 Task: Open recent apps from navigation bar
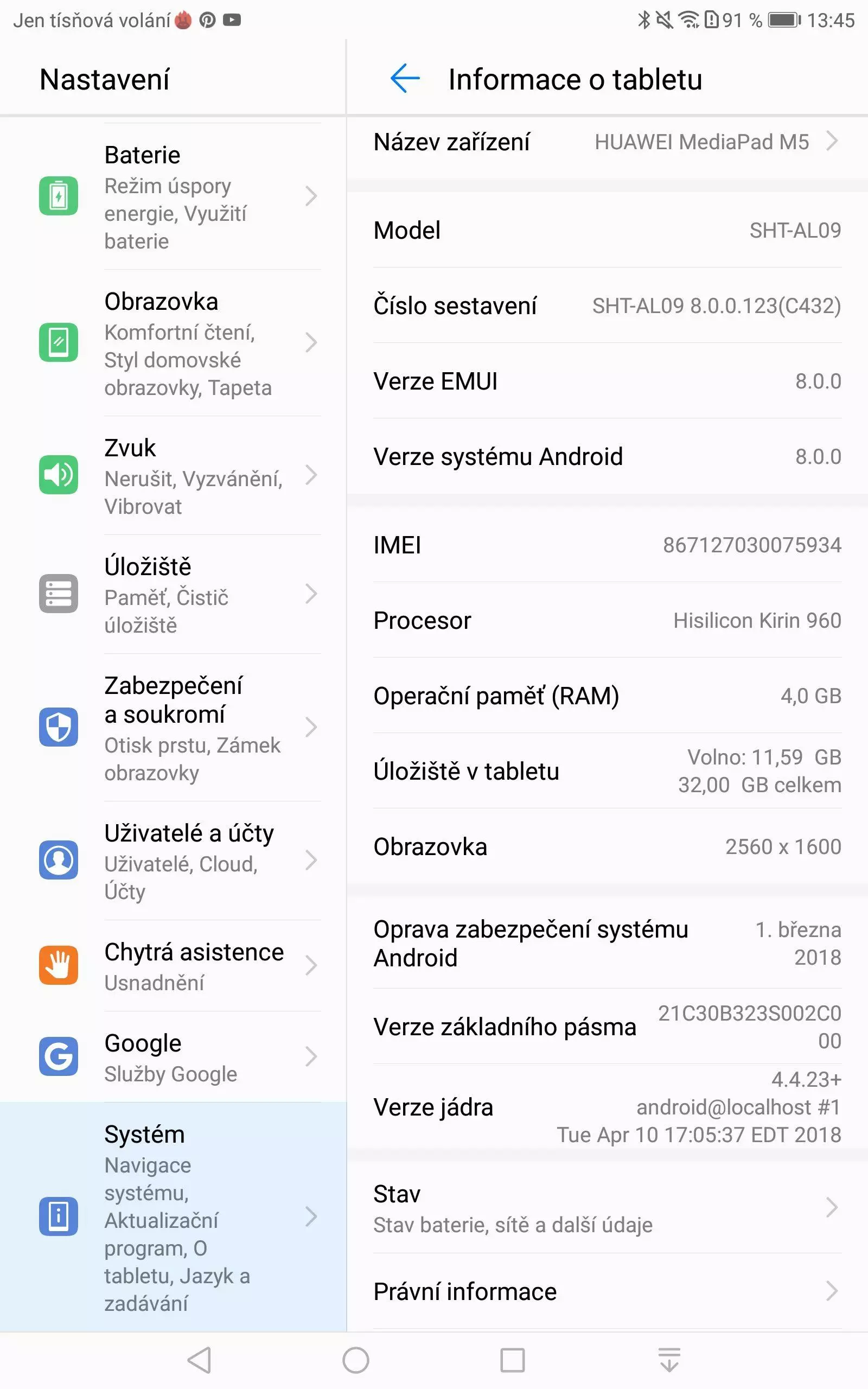(512, 1360)
